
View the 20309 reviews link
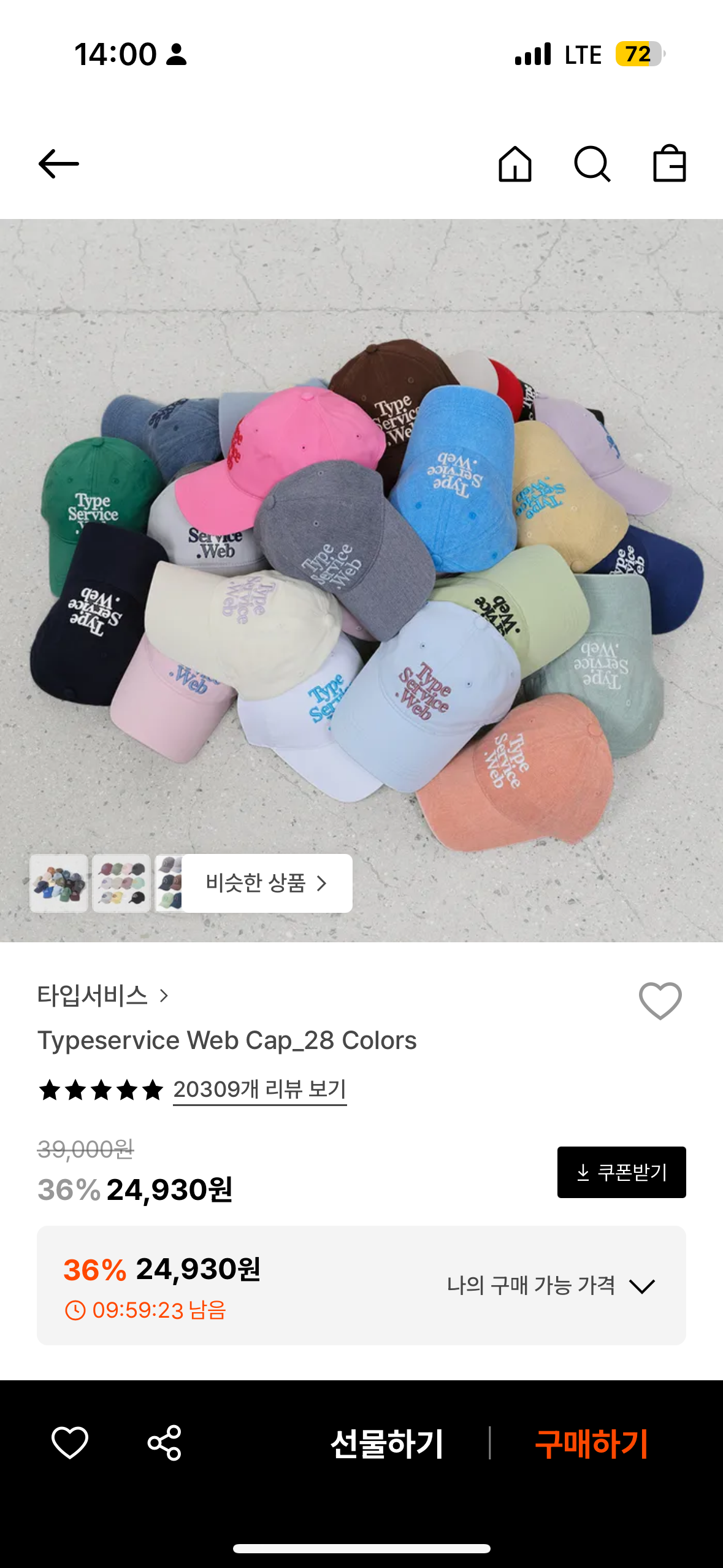pos(259,1090)
